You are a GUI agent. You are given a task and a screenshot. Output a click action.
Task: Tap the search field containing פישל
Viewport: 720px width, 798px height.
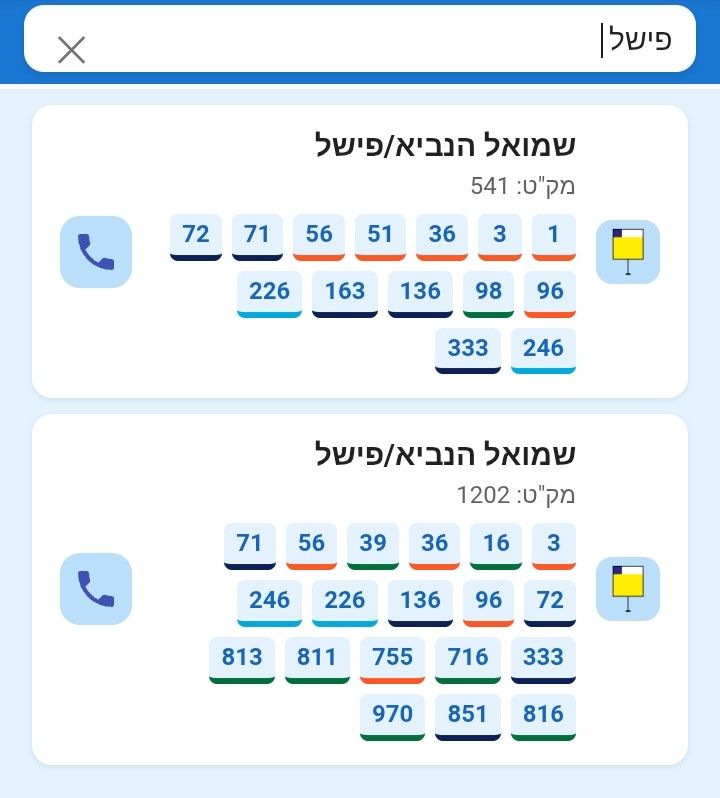(380, 40)
